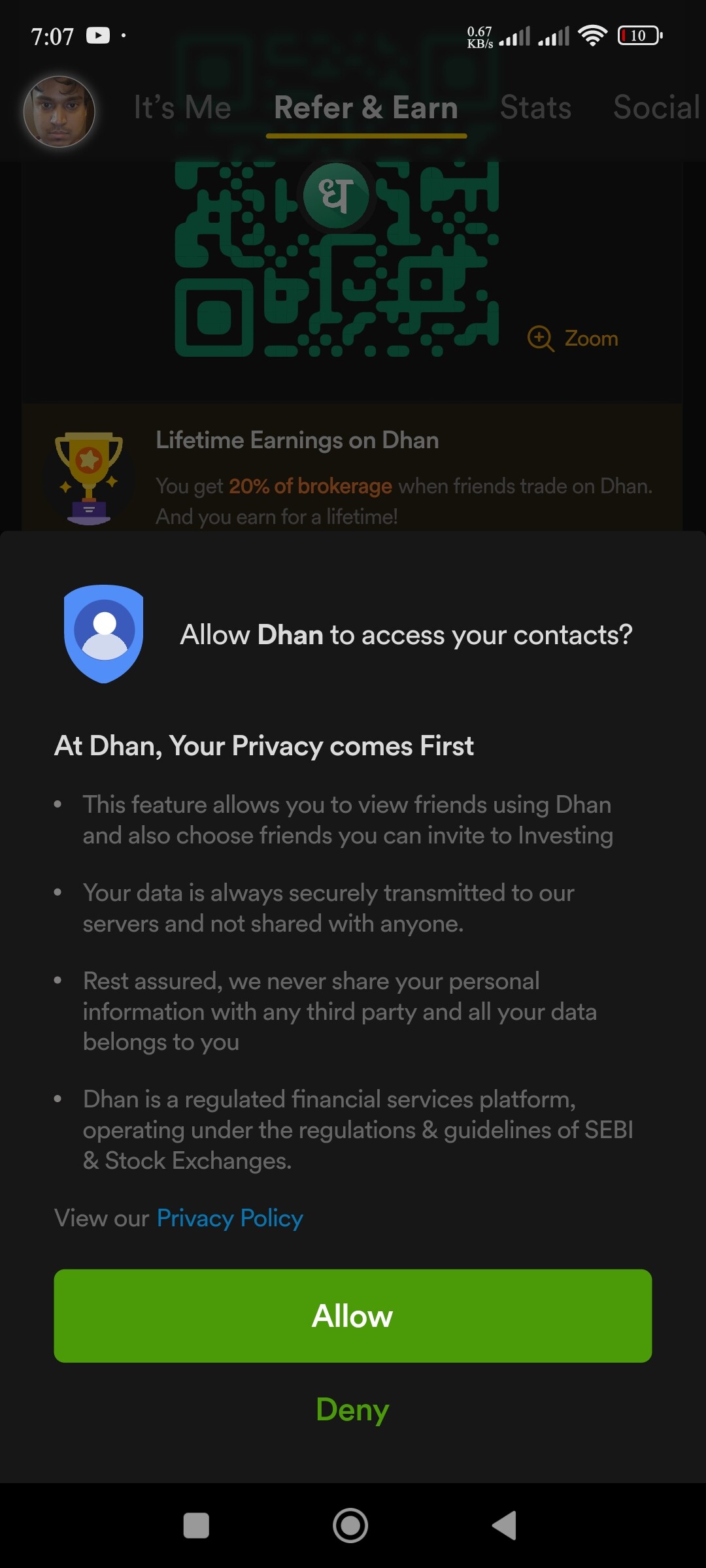
Task: Go back using the system back button
Action: 505,1526
